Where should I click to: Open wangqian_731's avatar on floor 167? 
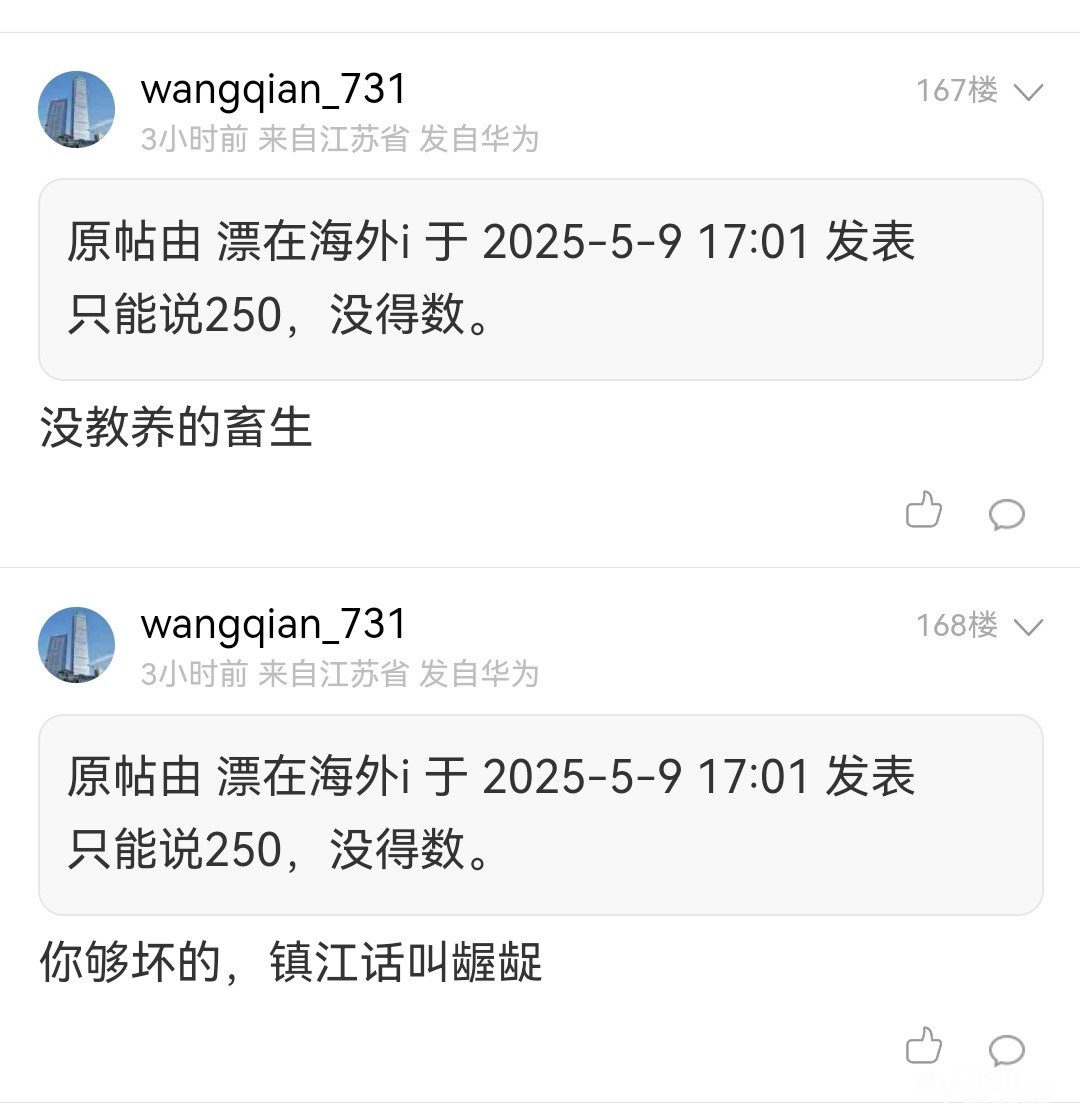click(77, 109)
